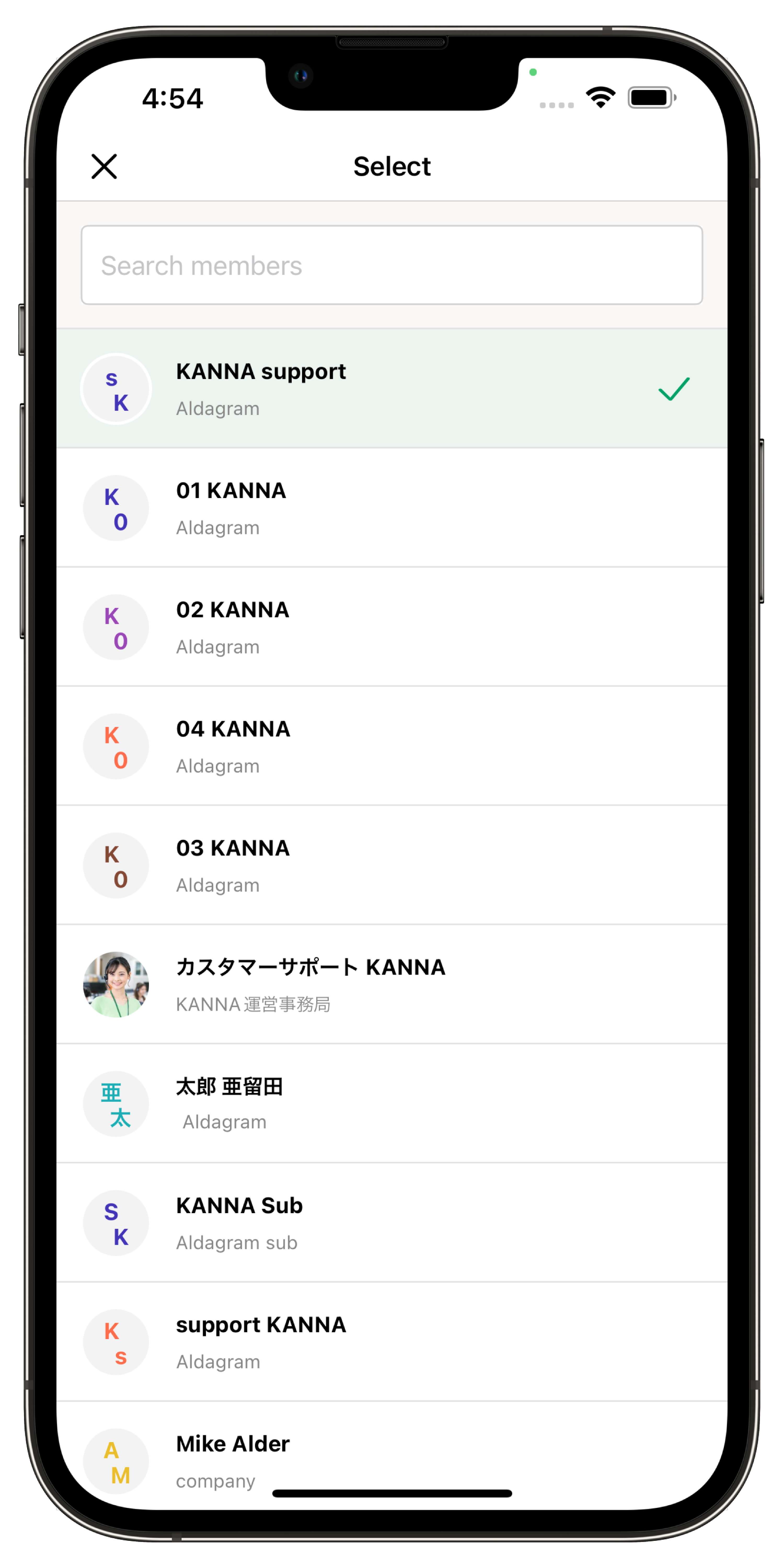The image size is (784, 1568).
Task: Select 03 KANNA row
Action: tap(391, 865)
